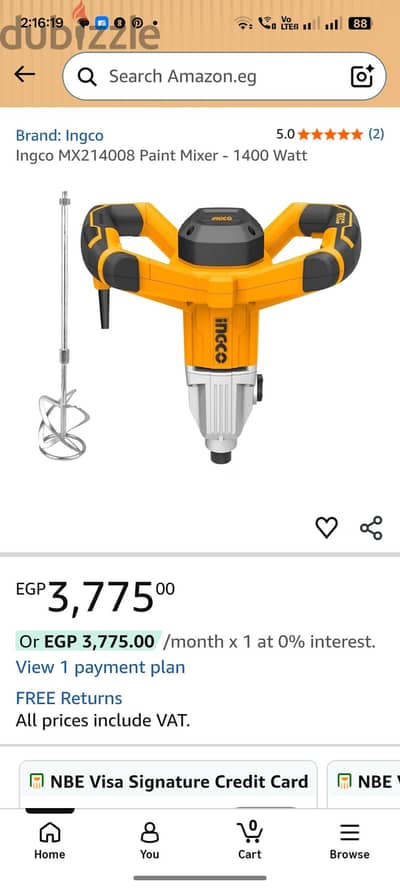Share this product
Viewport: 400px width, 888px height.
[x=372, y=528]
